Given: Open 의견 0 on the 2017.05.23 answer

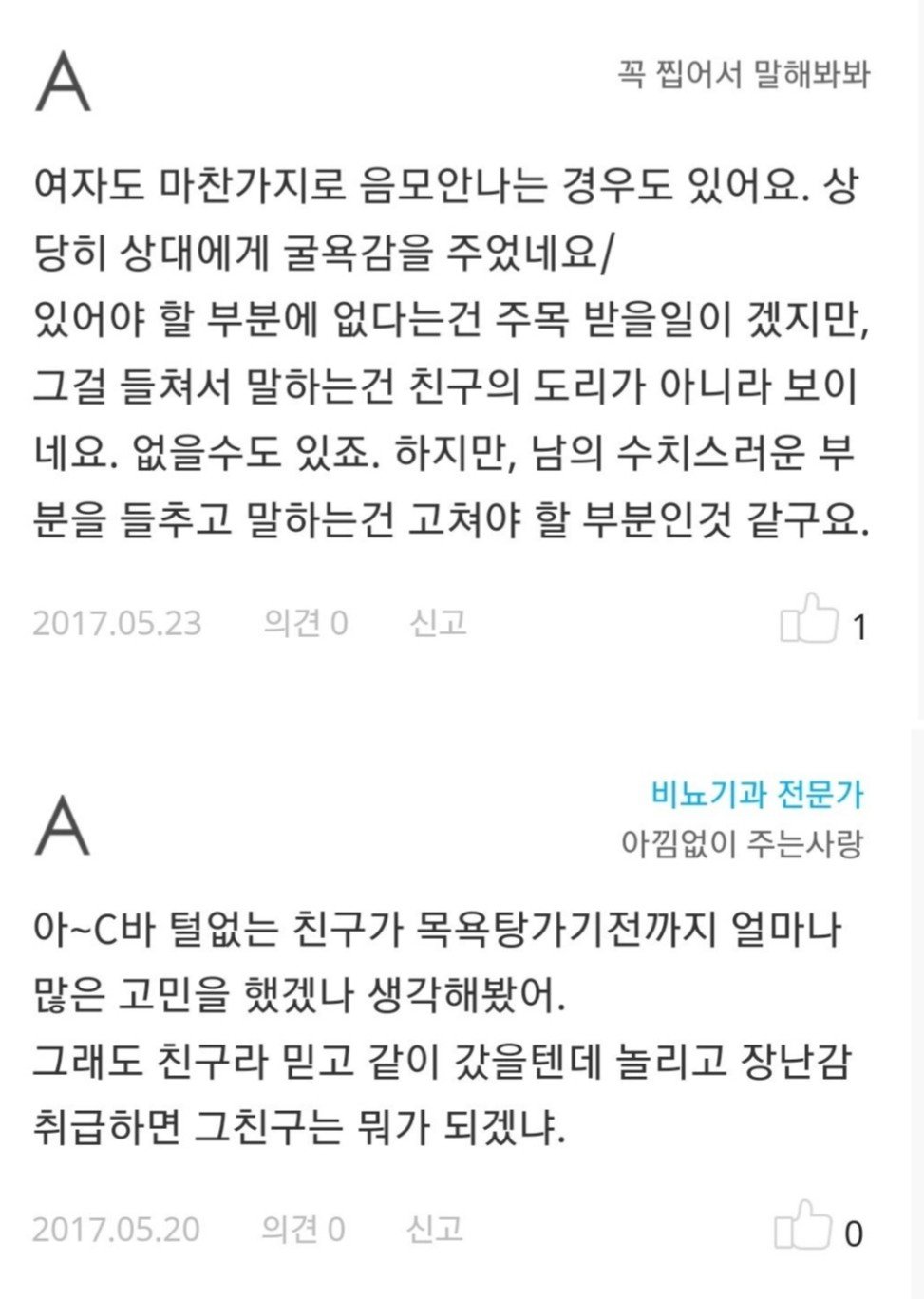Looking at the screenshot, I should coord(306,623).
